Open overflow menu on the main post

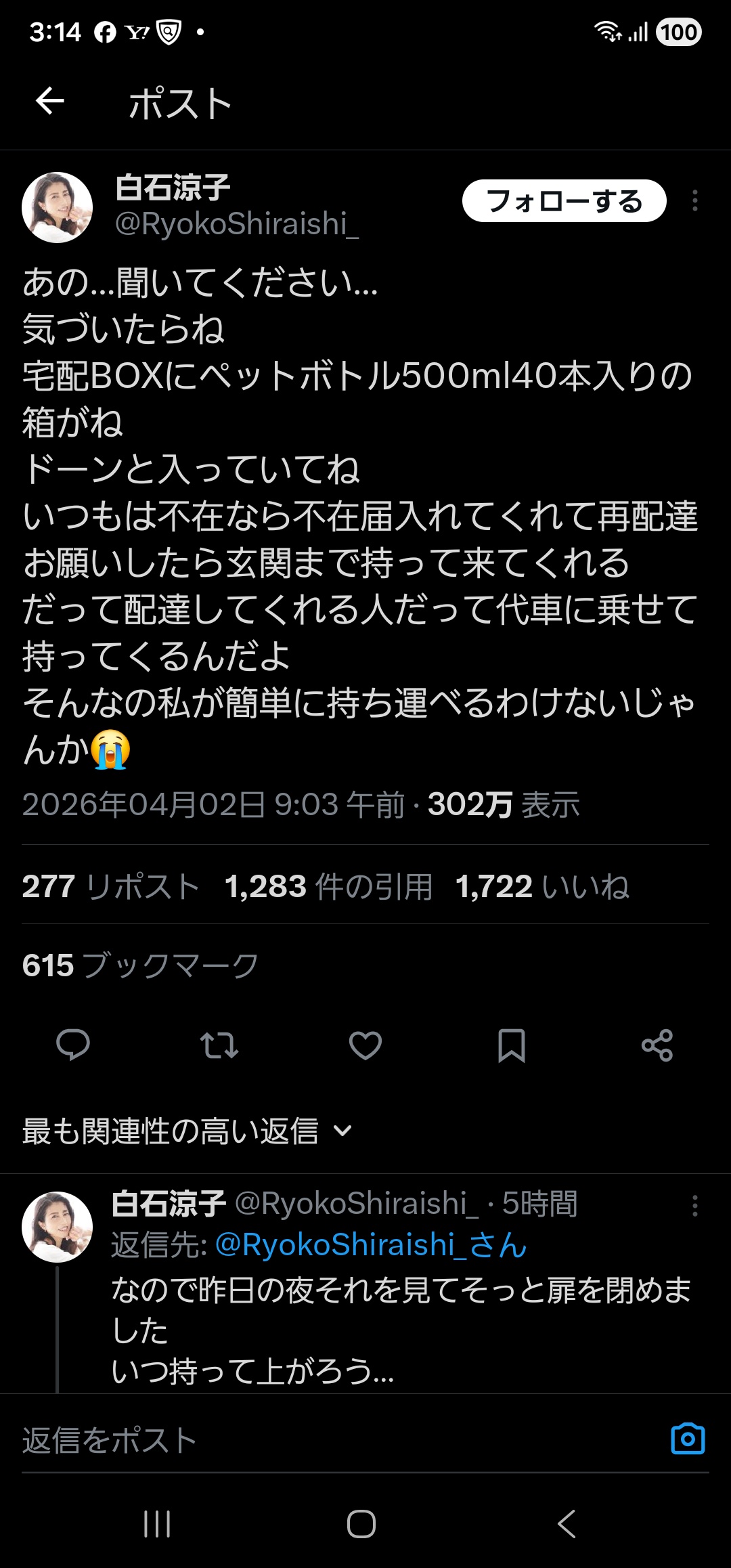click(x=694, y=201)
